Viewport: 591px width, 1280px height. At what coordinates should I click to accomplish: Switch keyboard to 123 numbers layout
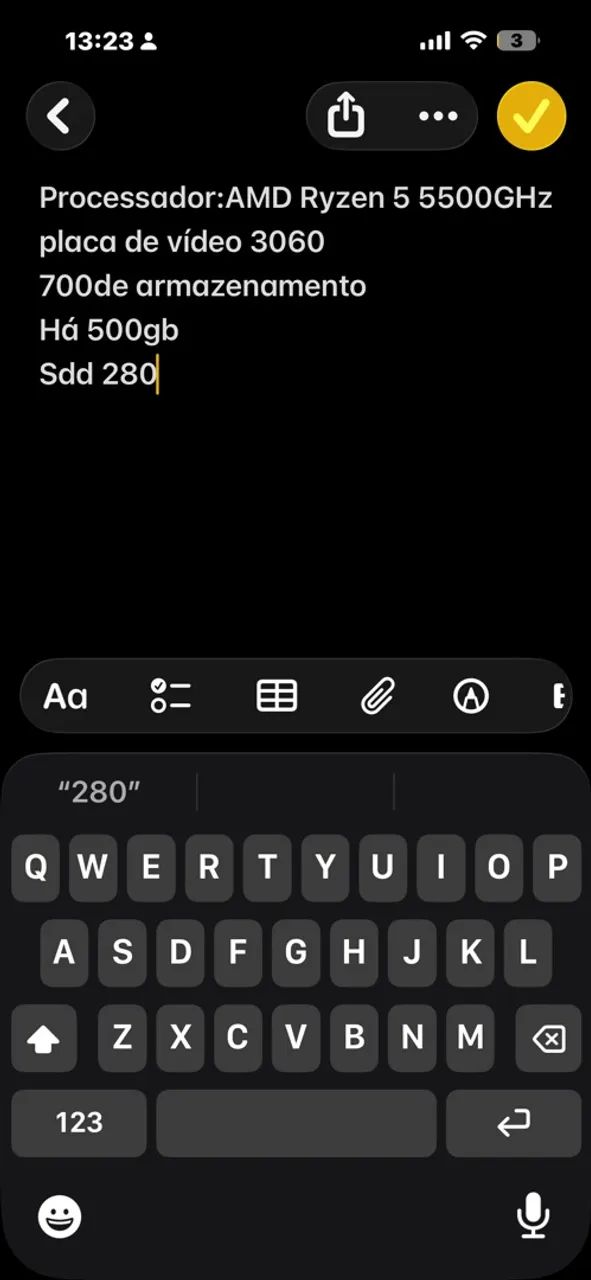(79, 1122)
